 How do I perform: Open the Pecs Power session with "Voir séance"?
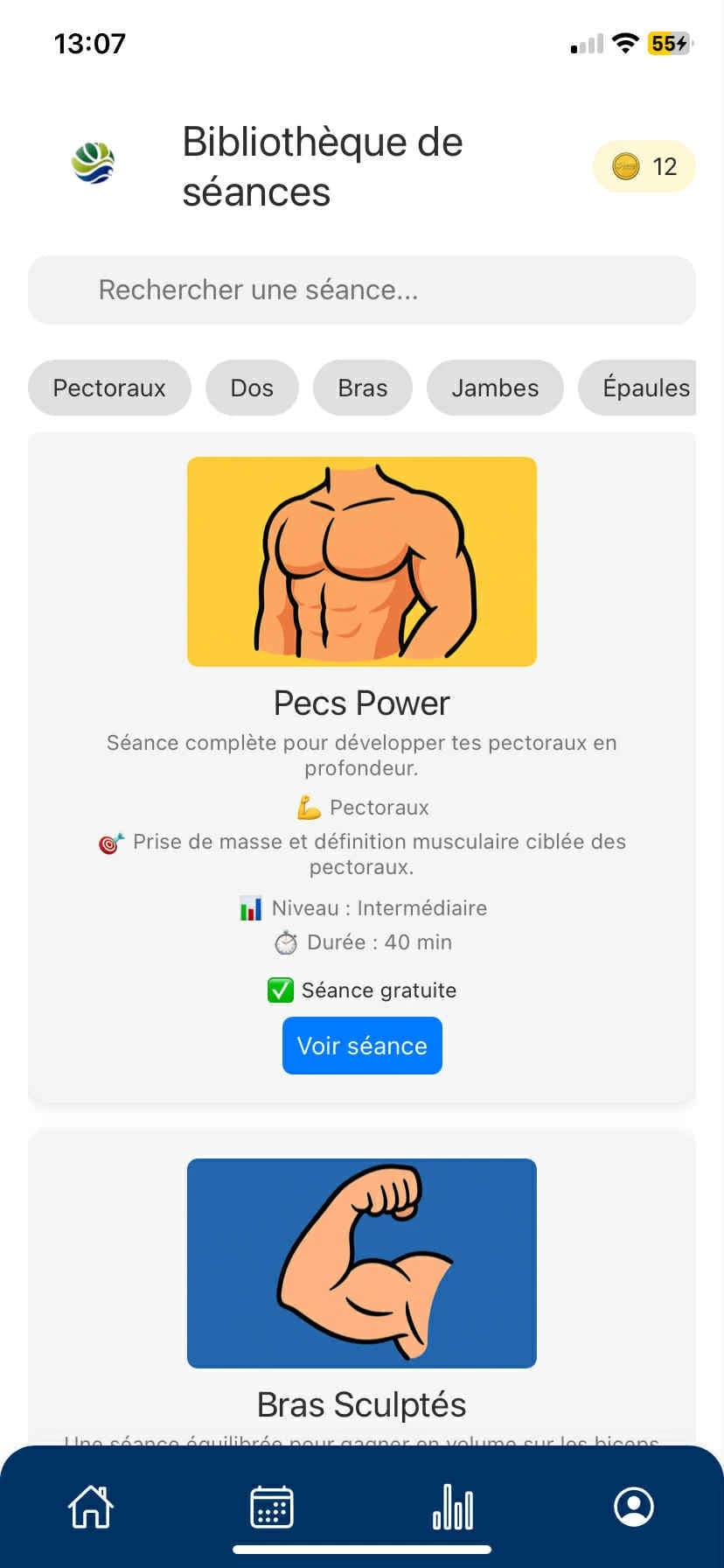[362, 1046]
